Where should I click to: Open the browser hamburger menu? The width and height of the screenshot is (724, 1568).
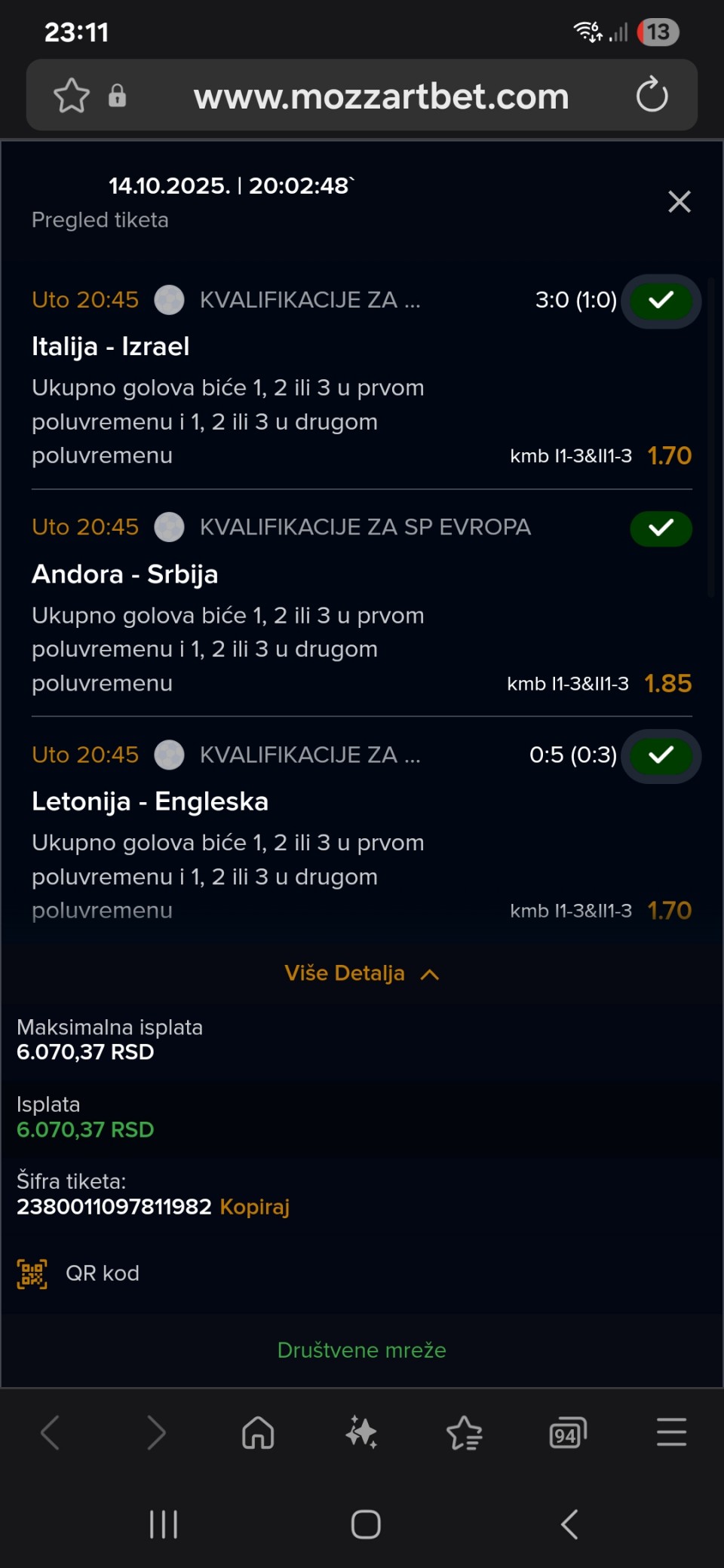coord(671,1432)
